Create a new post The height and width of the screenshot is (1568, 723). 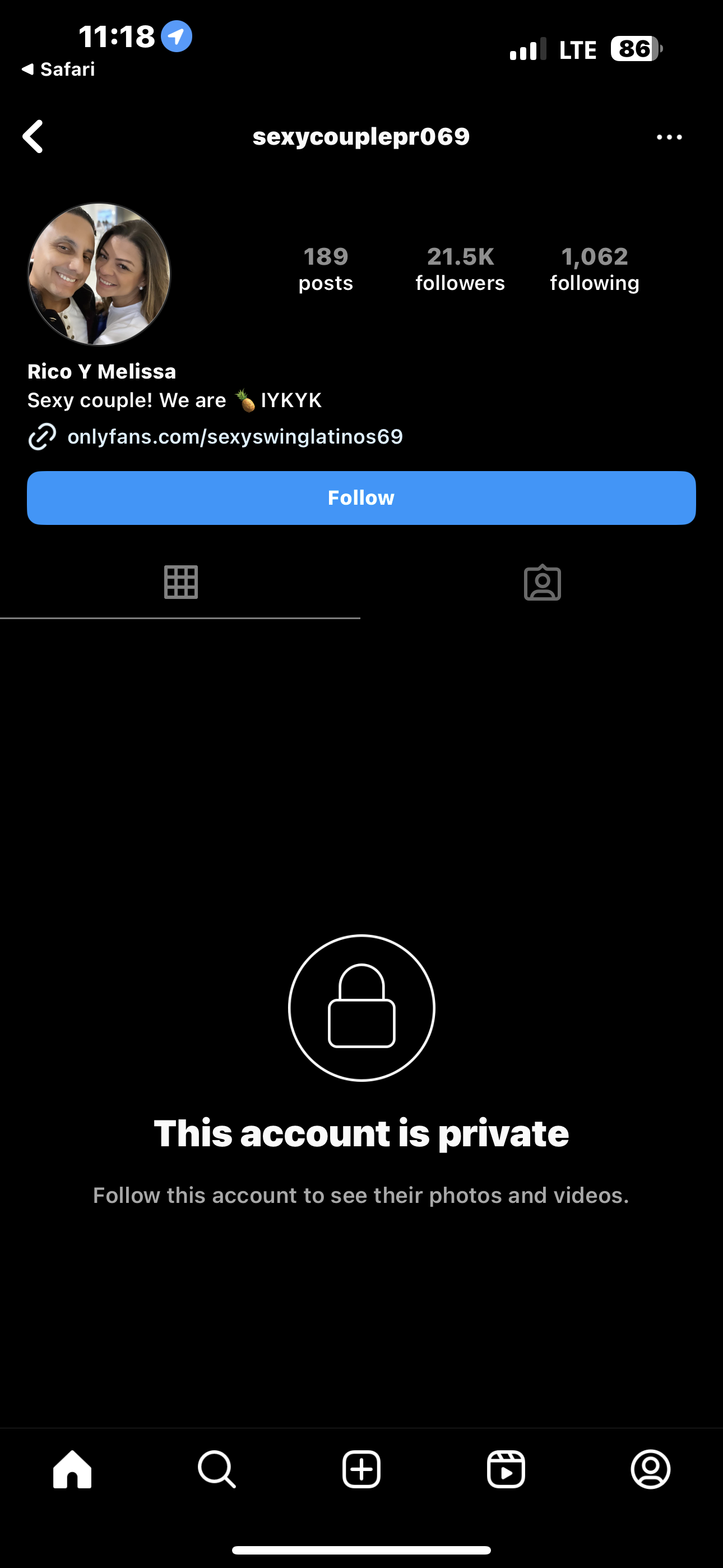click(361, 1469)
